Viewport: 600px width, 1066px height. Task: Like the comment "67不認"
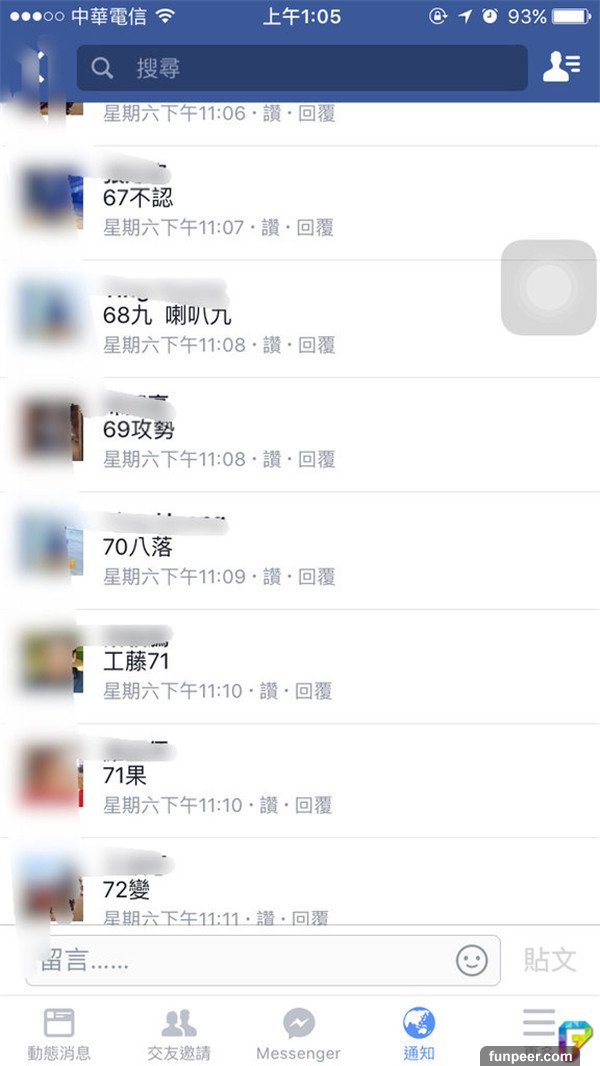[x=271, y=228]
